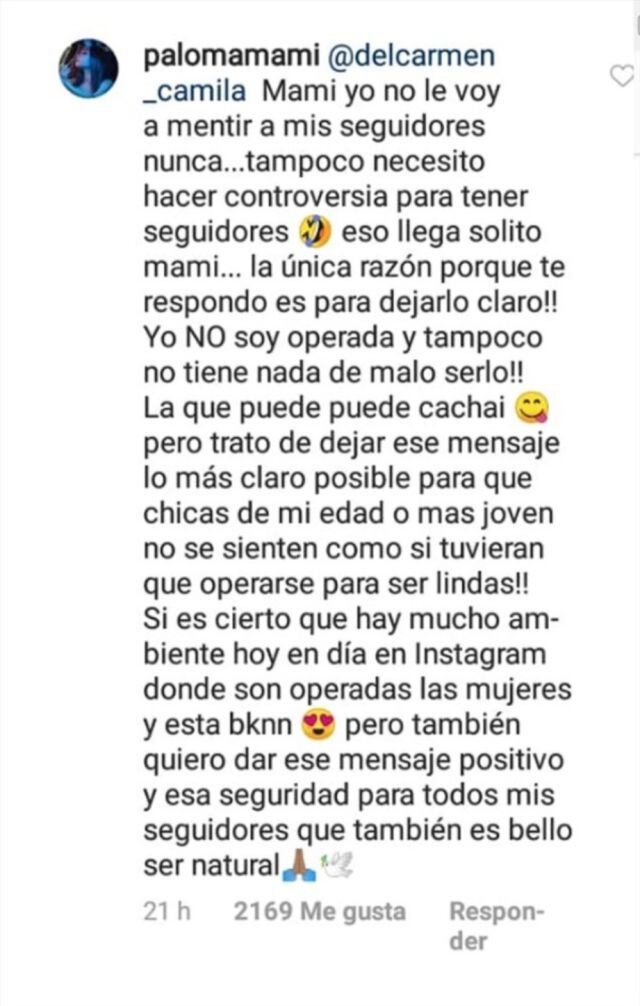Screen dimensions: 640x1006
Task: Like palomamami's comment with the heart
Action: point(622,75)
